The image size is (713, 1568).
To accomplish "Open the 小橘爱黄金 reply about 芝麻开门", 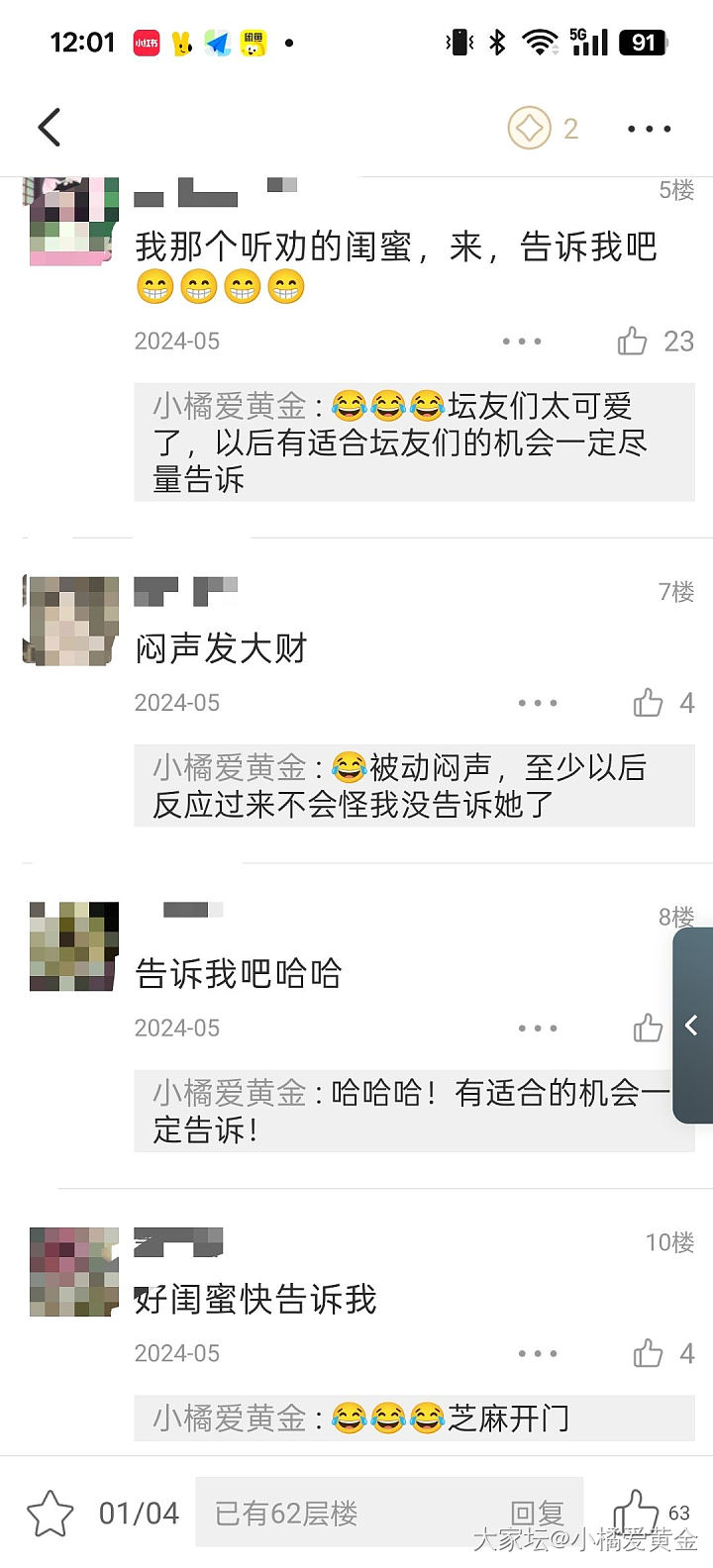I will [x=414, y=1419].
